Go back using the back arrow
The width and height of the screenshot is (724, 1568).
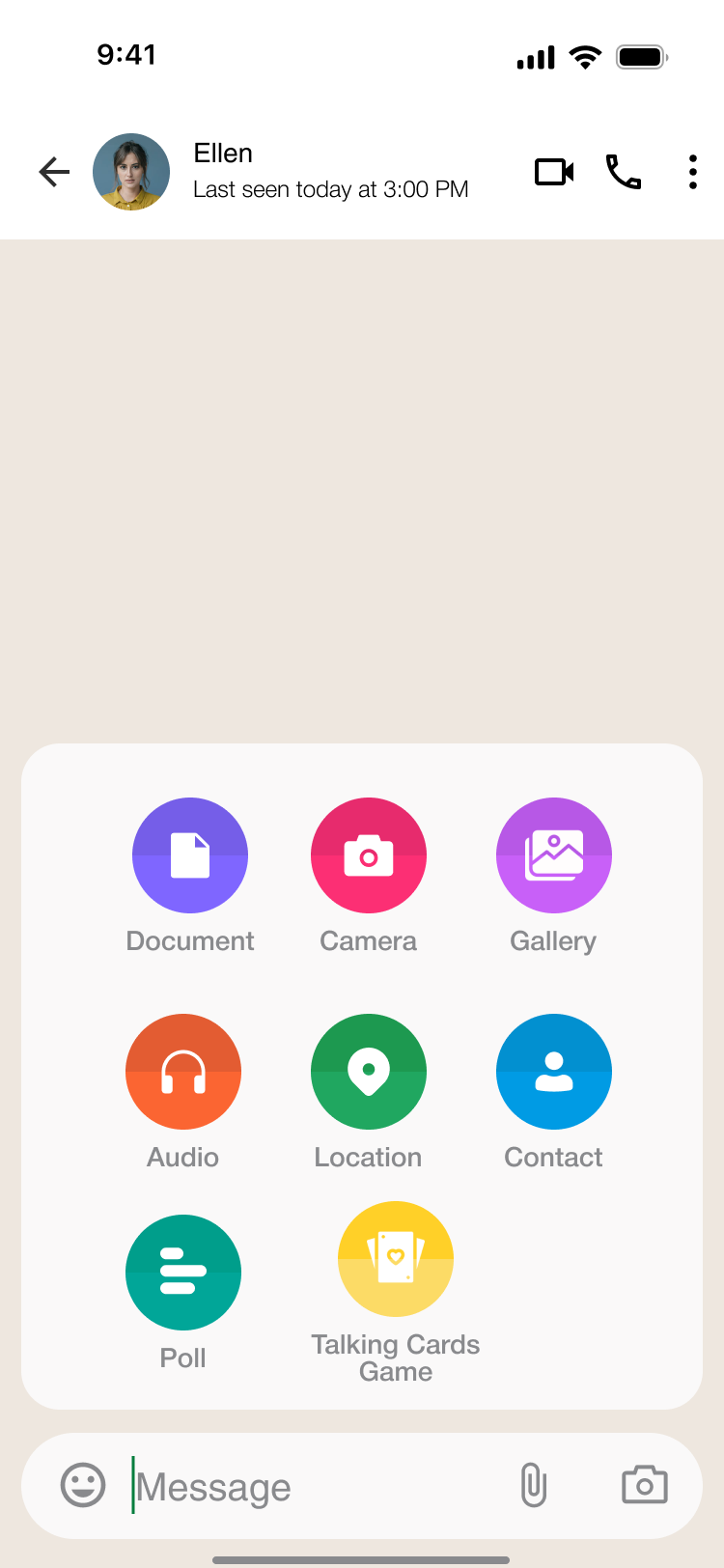(x=54, y=171)
